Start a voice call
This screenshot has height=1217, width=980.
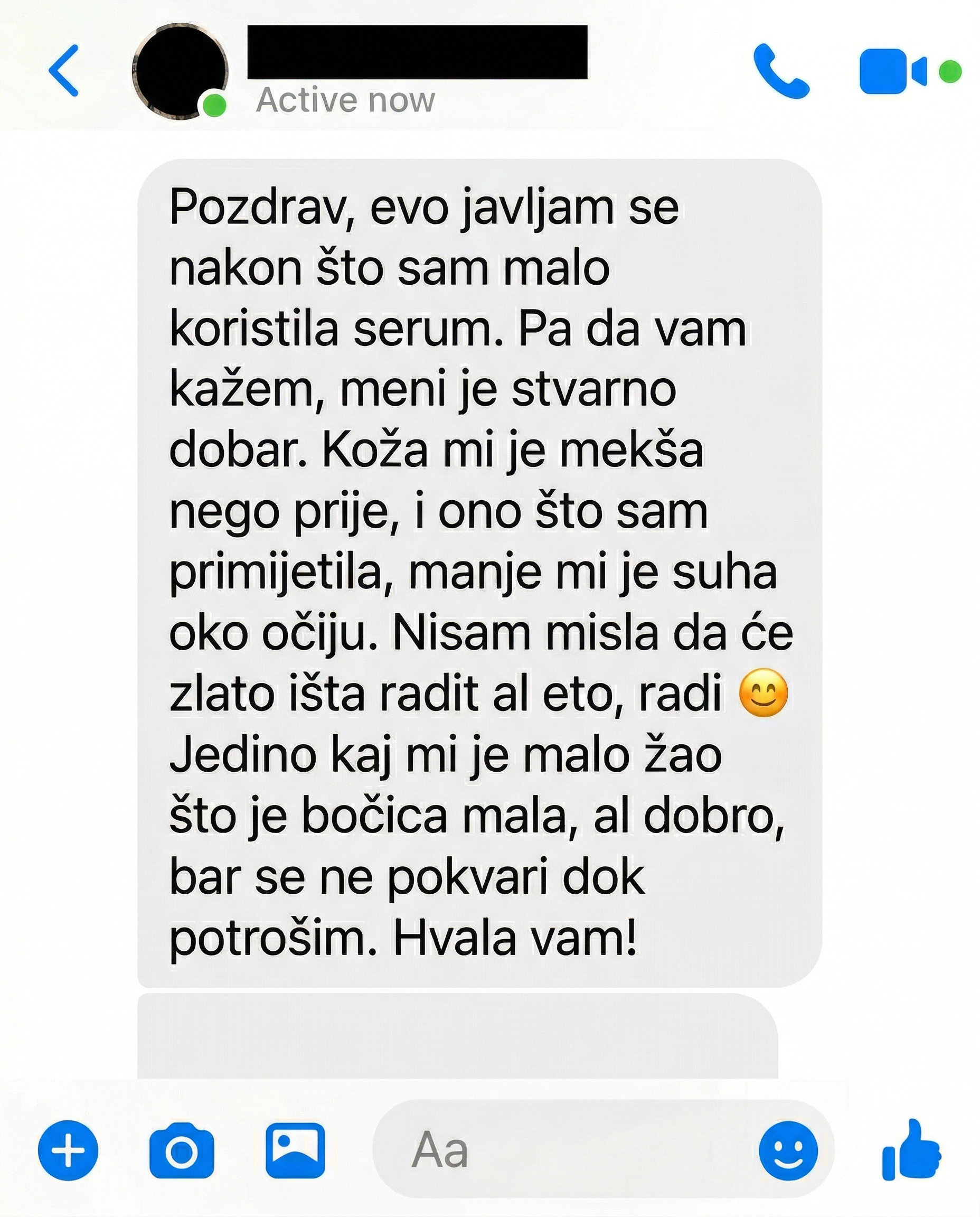[x=781, y=71]
